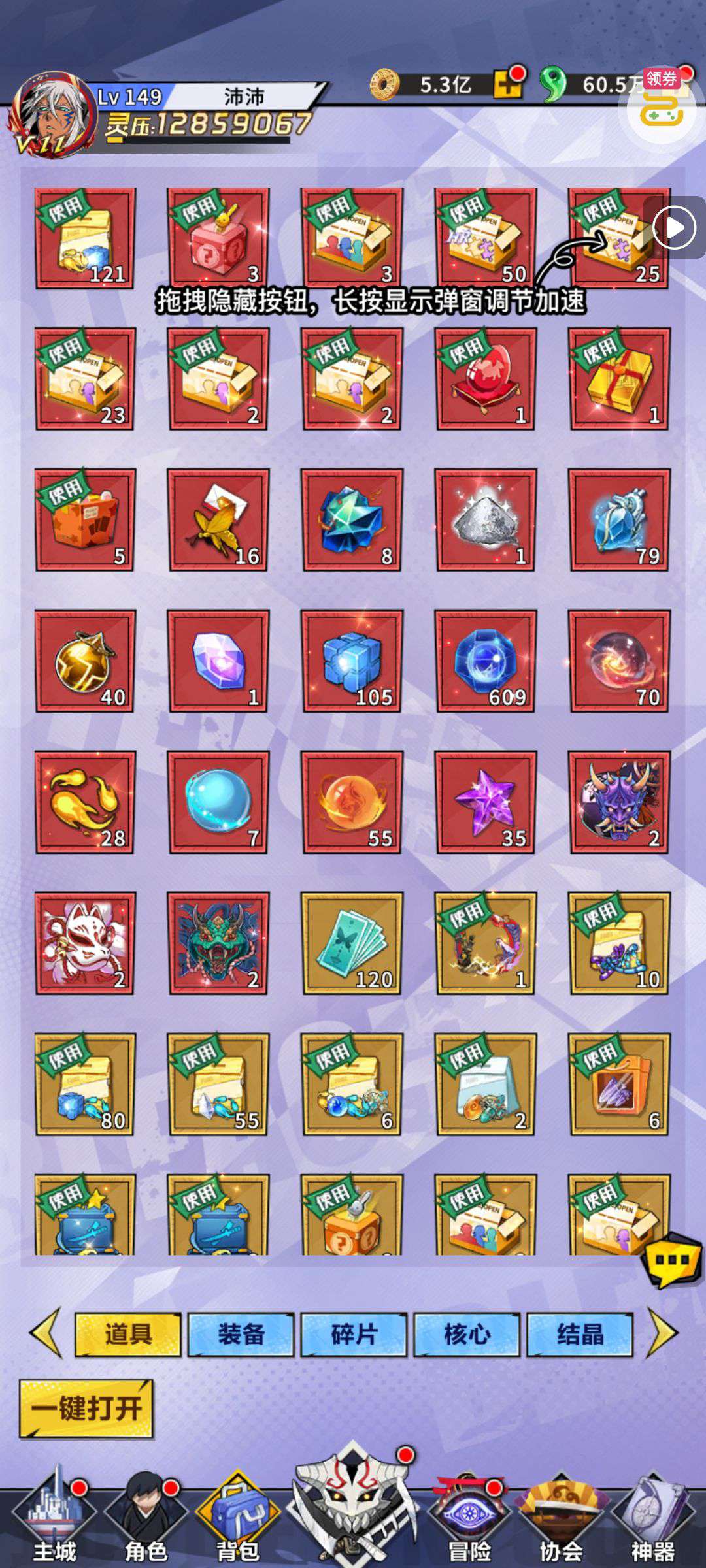The width and height of the screenshot is (706, 1568).
Task: Show more tabs with the right arrow
Action: [663, 1333]
